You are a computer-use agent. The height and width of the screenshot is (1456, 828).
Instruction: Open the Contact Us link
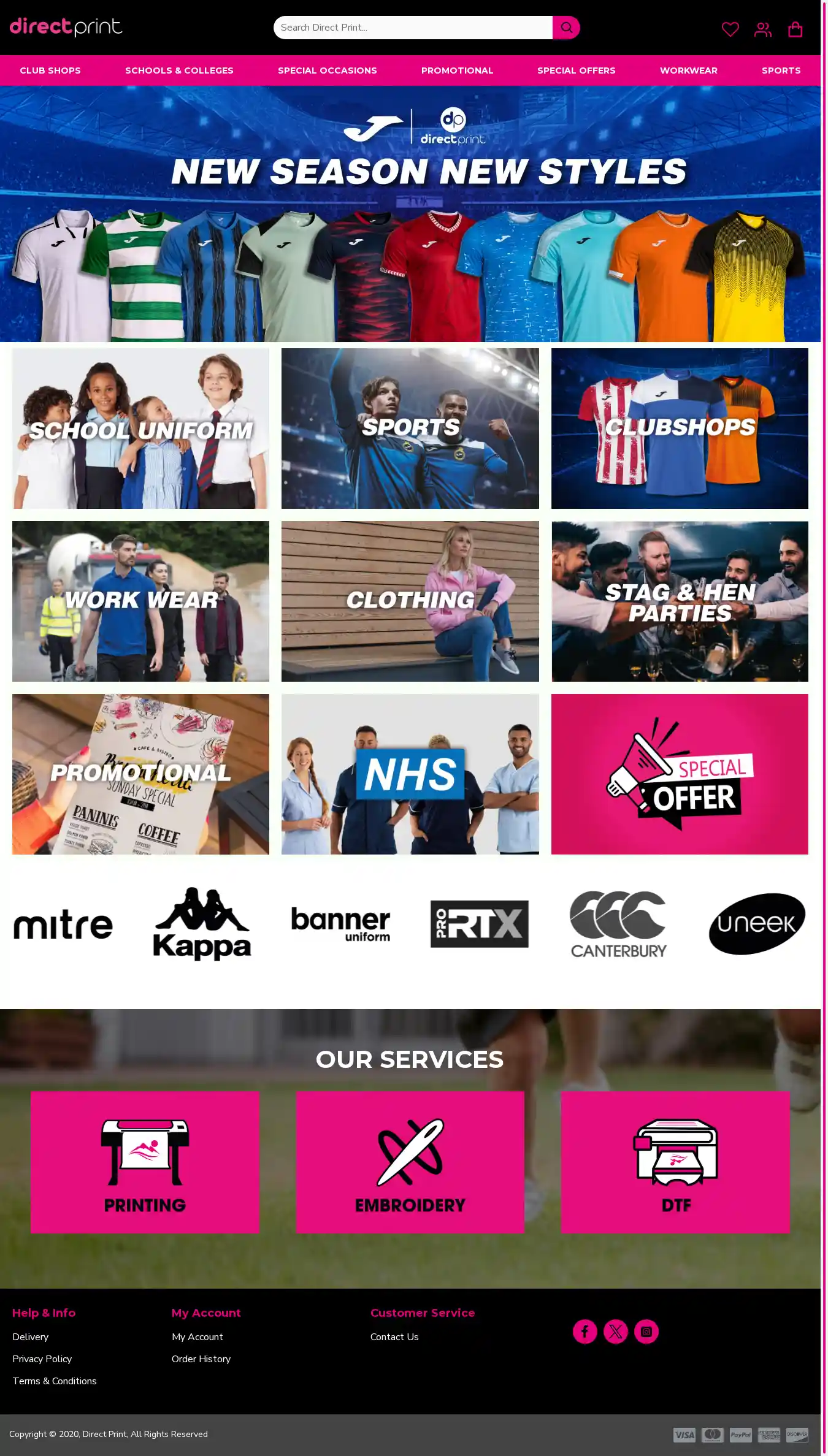pos(394,1336)
